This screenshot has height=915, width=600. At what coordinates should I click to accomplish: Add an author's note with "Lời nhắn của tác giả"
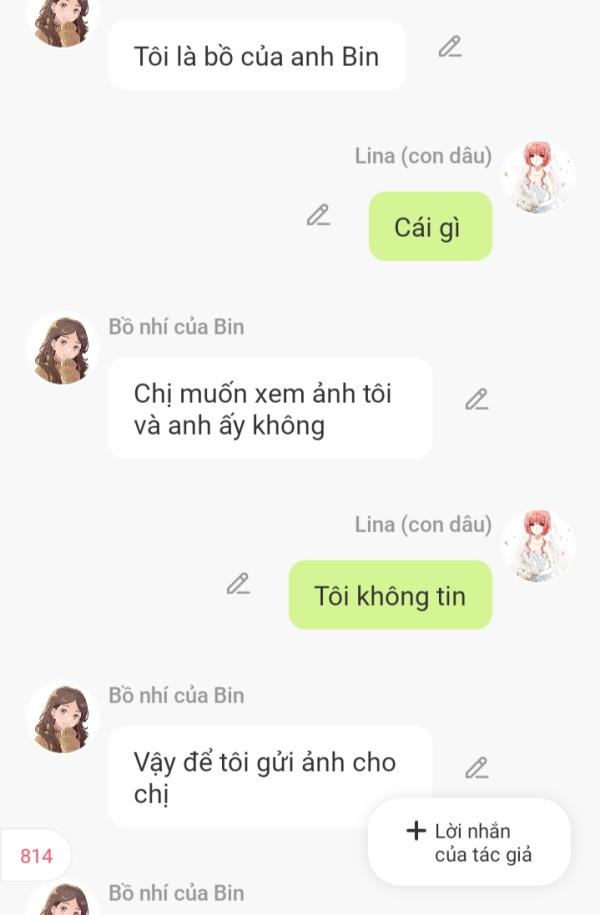[469, 842]
